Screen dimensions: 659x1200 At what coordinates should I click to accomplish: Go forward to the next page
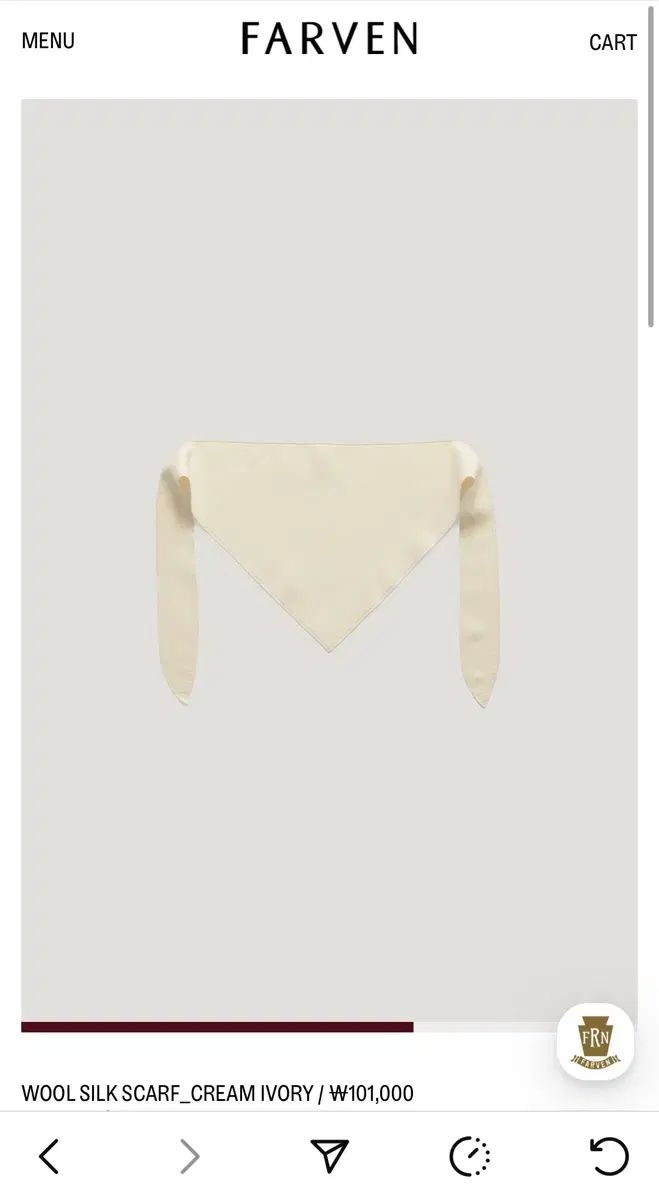click(x=189, y=1156)
